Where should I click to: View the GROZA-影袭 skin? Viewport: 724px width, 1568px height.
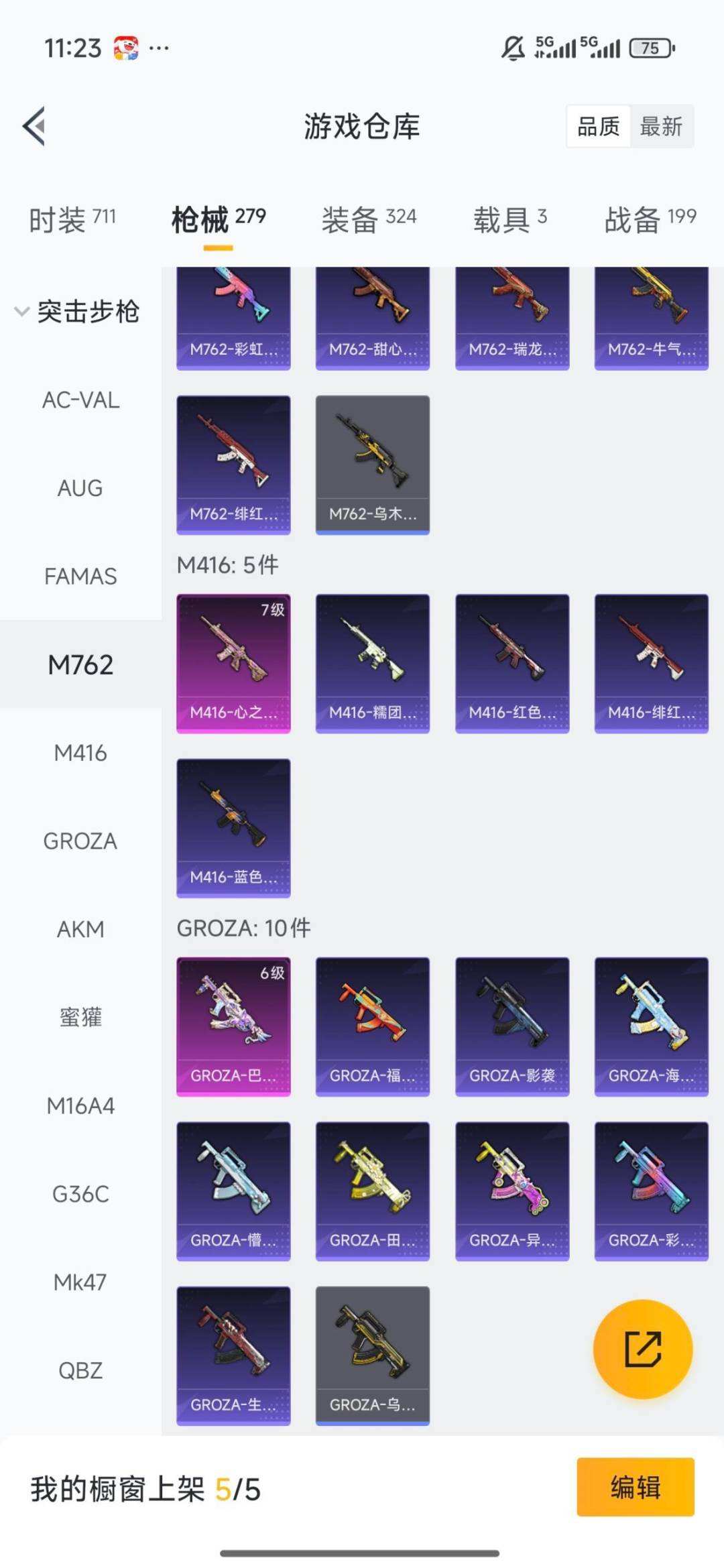pyautogui.click(x=512, y=1026)
